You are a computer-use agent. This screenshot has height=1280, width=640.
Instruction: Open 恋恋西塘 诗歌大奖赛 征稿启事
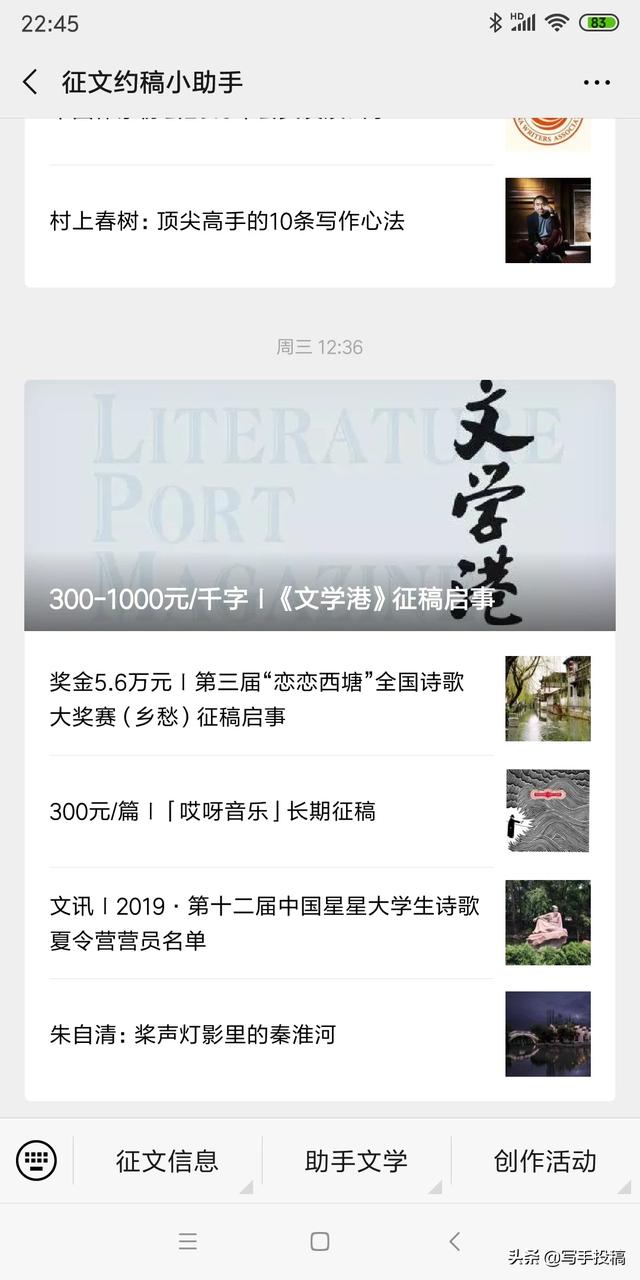tap(270, 699)
